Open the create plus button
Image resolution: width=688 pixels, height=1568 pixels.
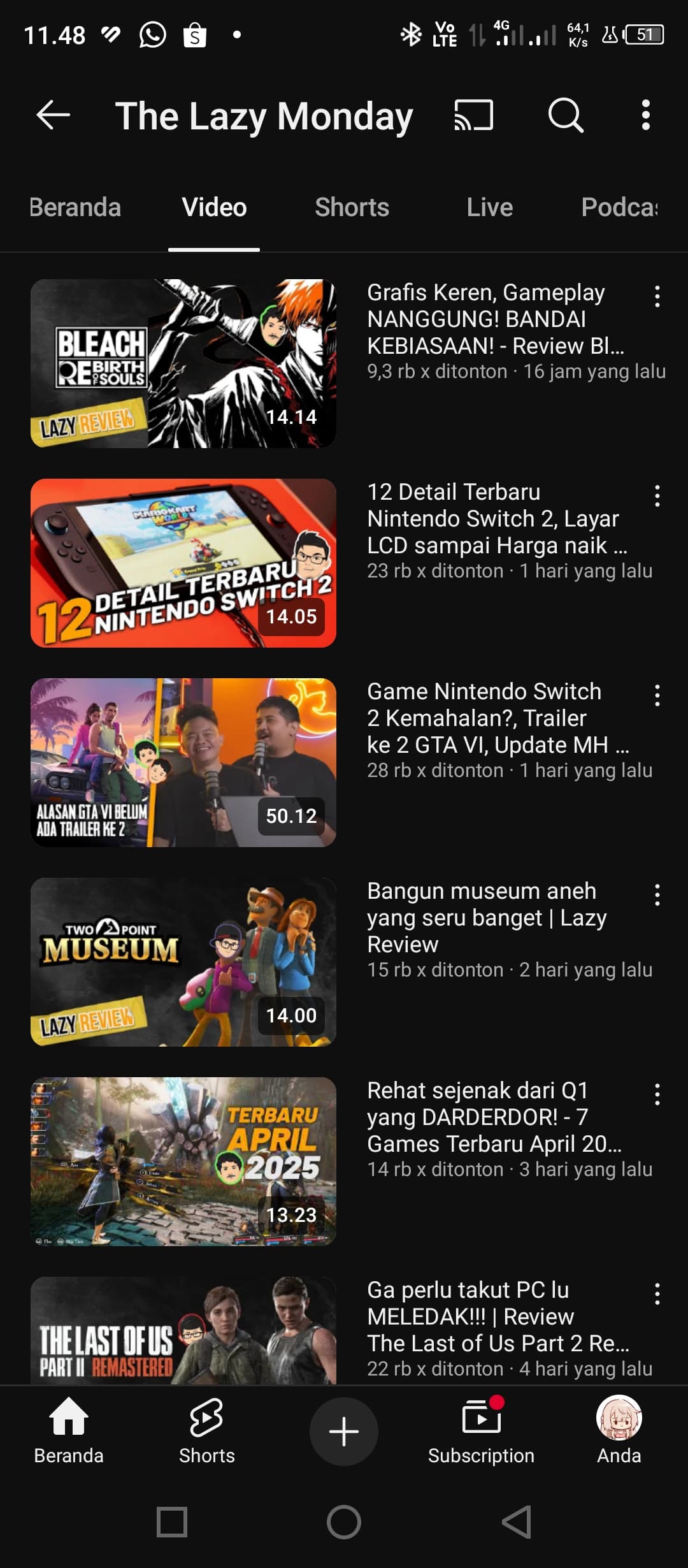[x=344, y=1432]
